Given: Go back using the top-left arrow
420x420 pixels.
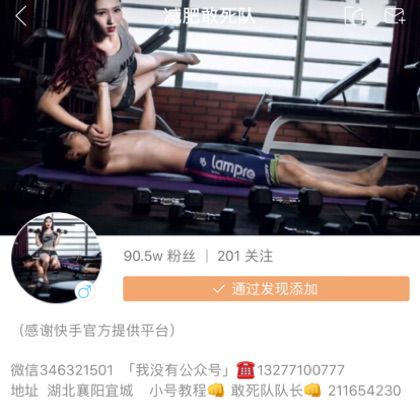Looking at the screenshot, I should pos(21,16).
